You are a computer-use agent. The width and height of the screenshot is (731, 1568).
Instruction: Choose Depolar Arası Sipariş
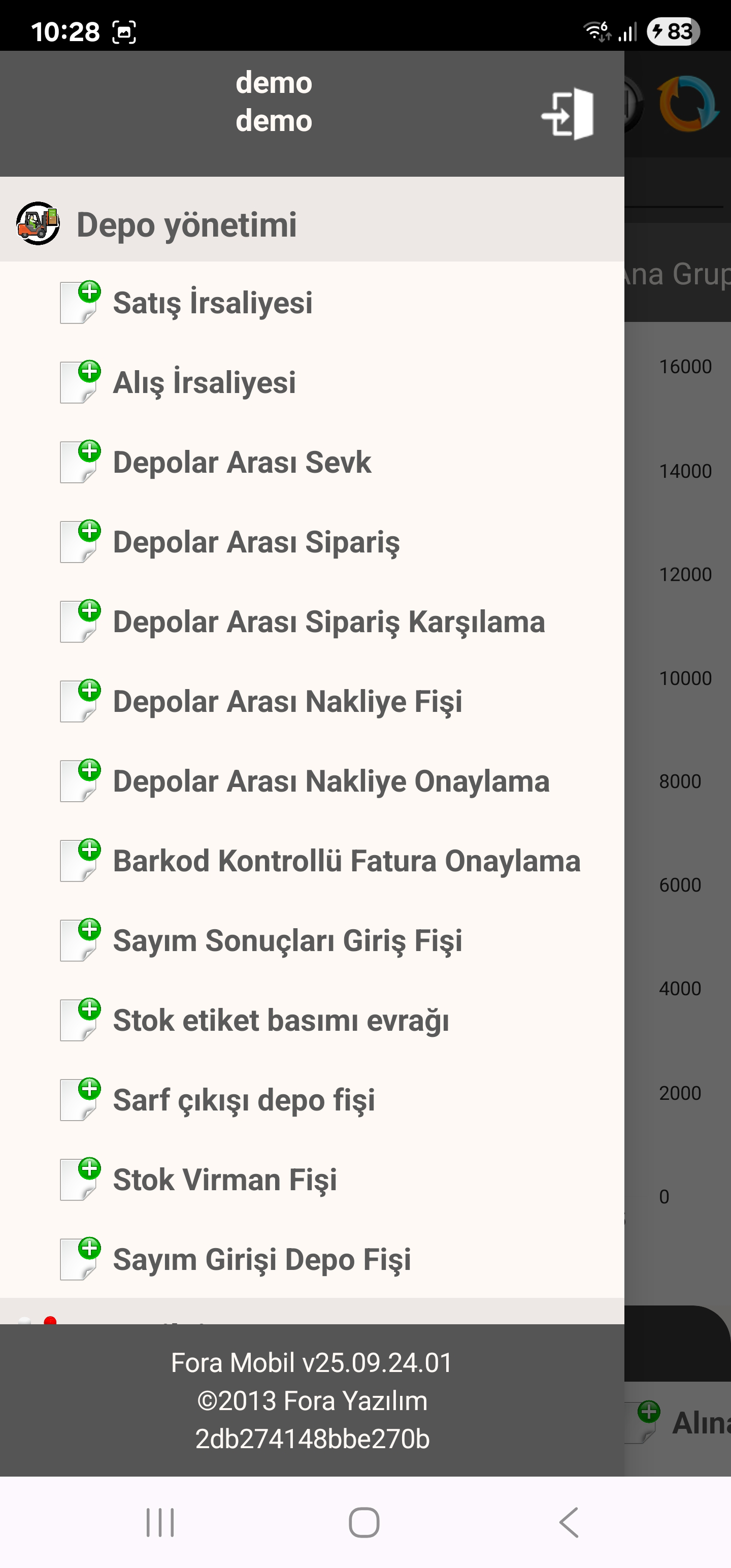coord(256,542)
